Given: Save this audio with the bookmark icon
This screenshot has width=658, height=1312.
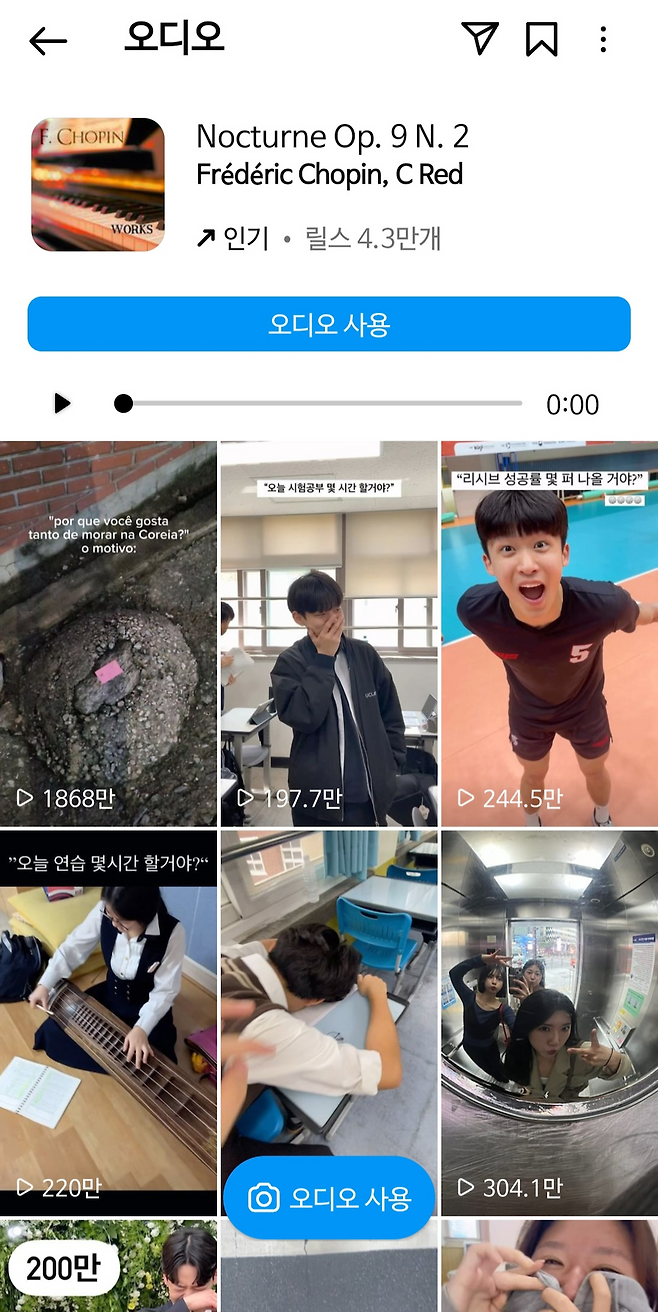Looking at the screenshot, I should pyautogui.click(x=541, y=39).
